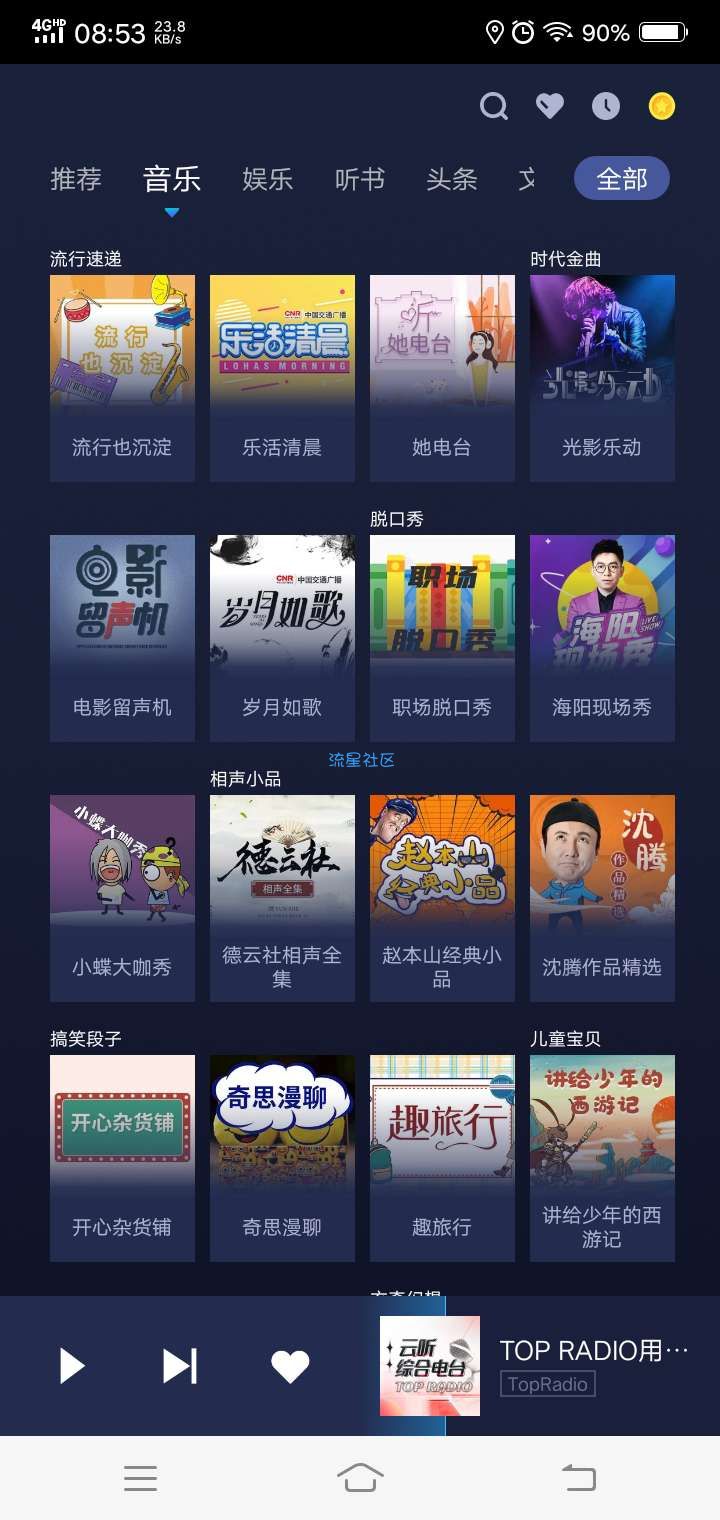
Task: Show all categories with 全部 button
Action: click(622, 180)
